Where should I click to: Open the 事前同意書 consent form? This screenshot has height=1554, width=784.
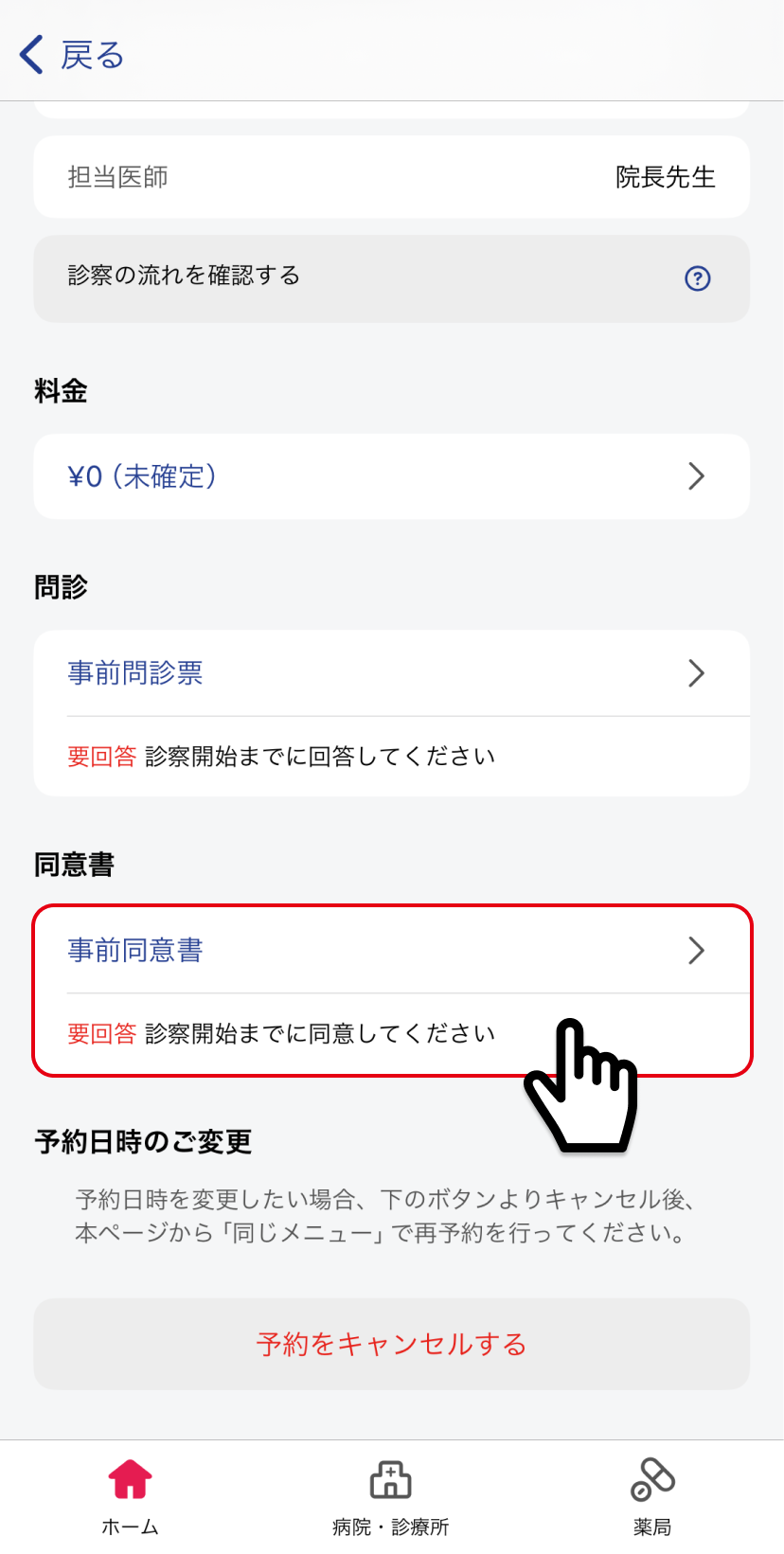(391, 951)
